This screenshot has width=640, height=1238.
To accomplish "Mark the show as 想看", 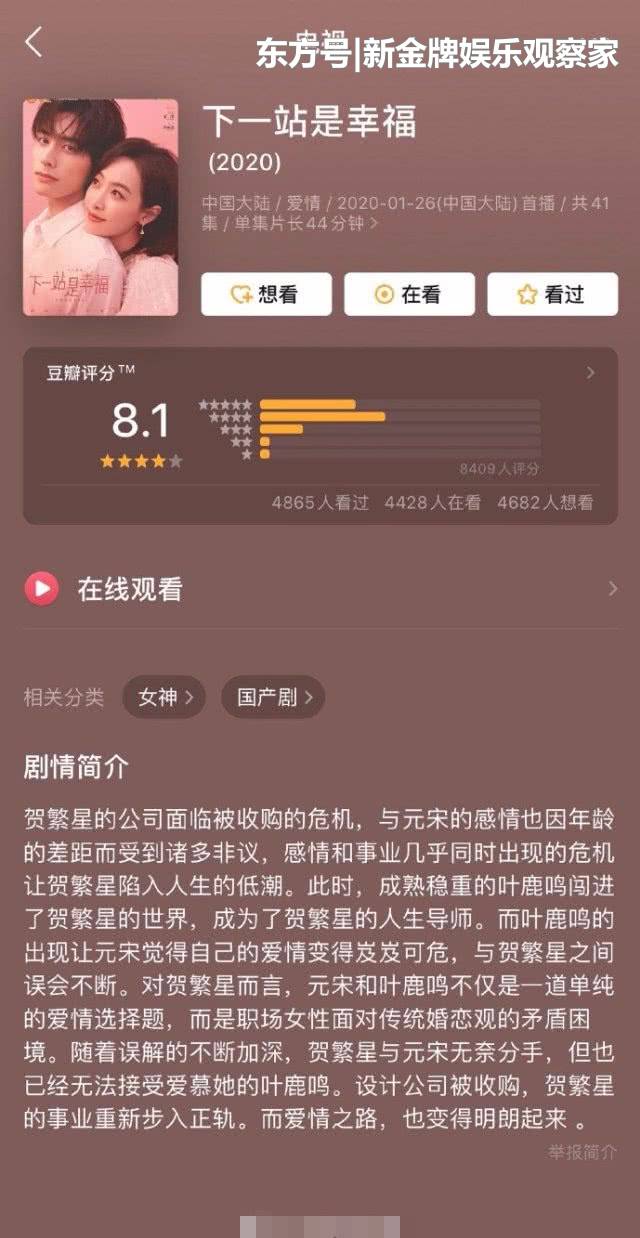I will (x=264, y=294).
